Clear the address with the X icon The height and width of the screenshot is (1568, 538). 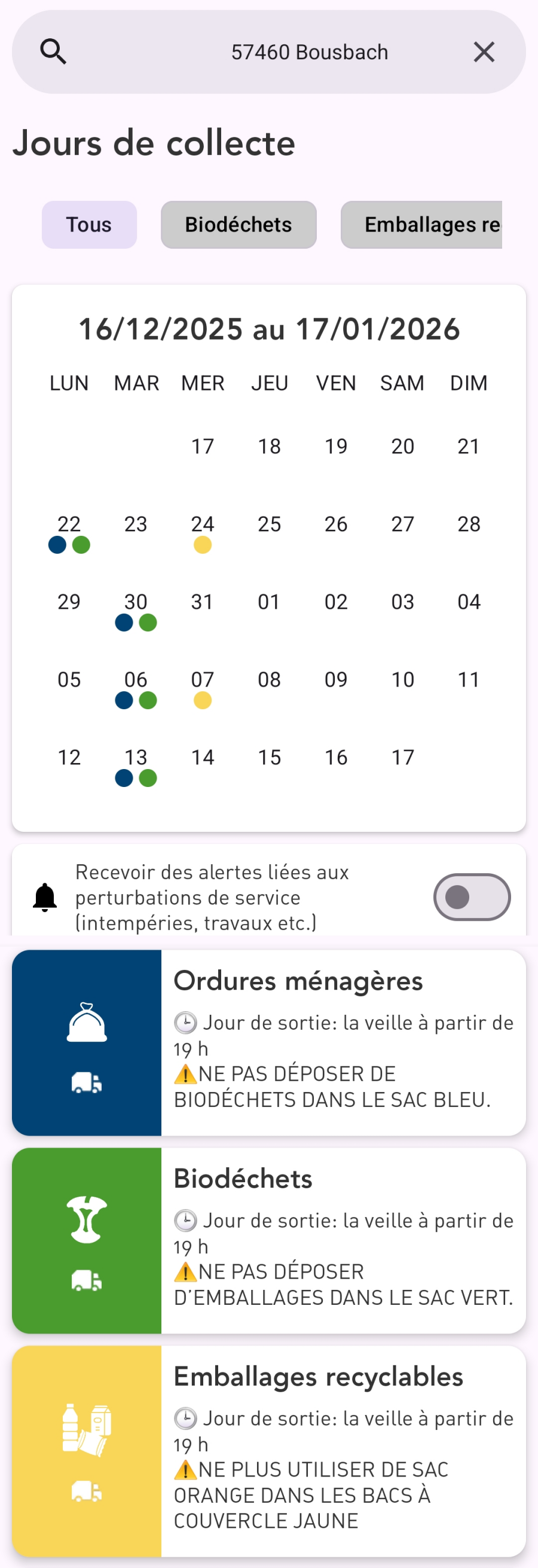[484, 53]
